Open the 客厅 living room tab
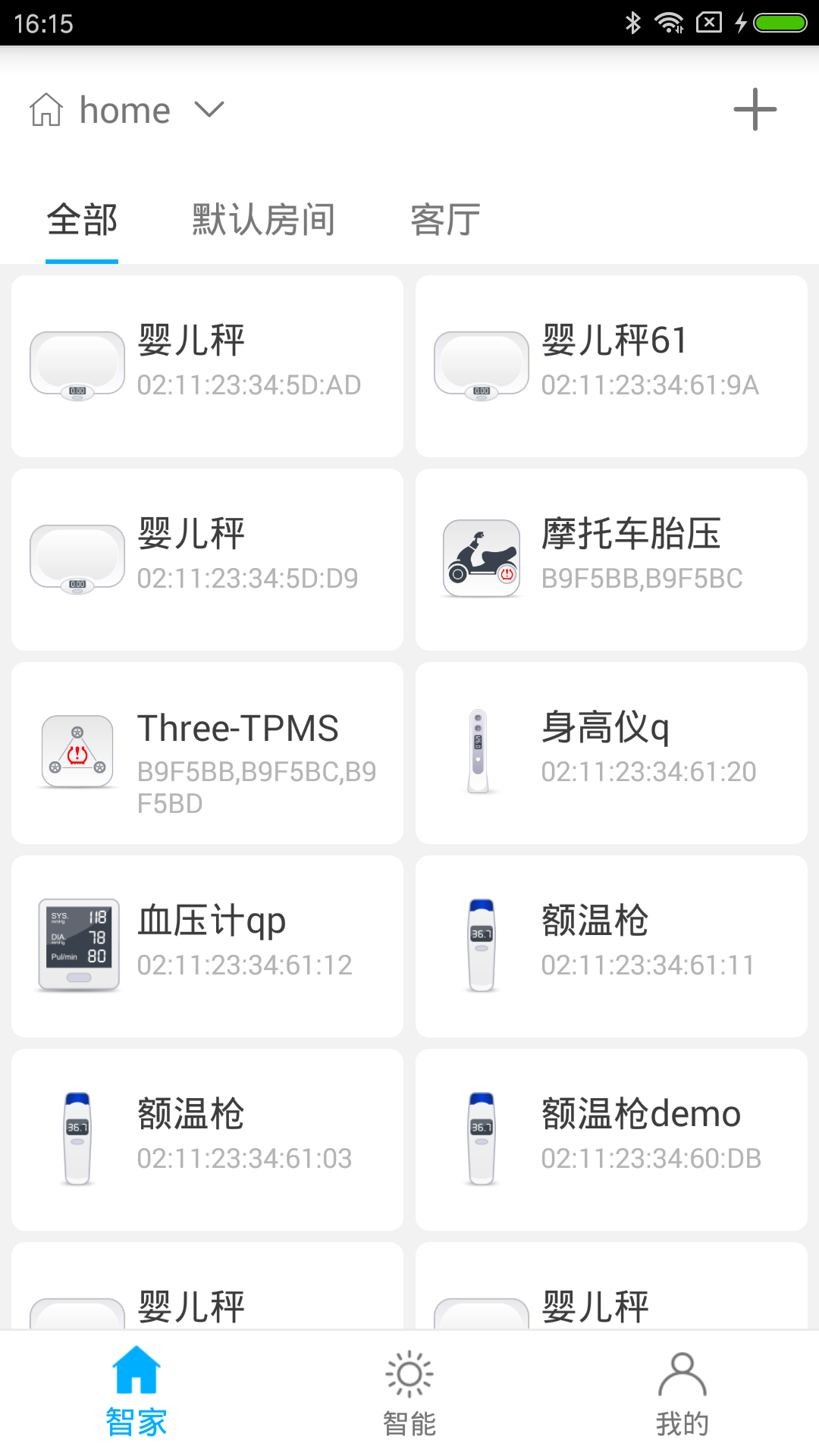 (444, 218)
